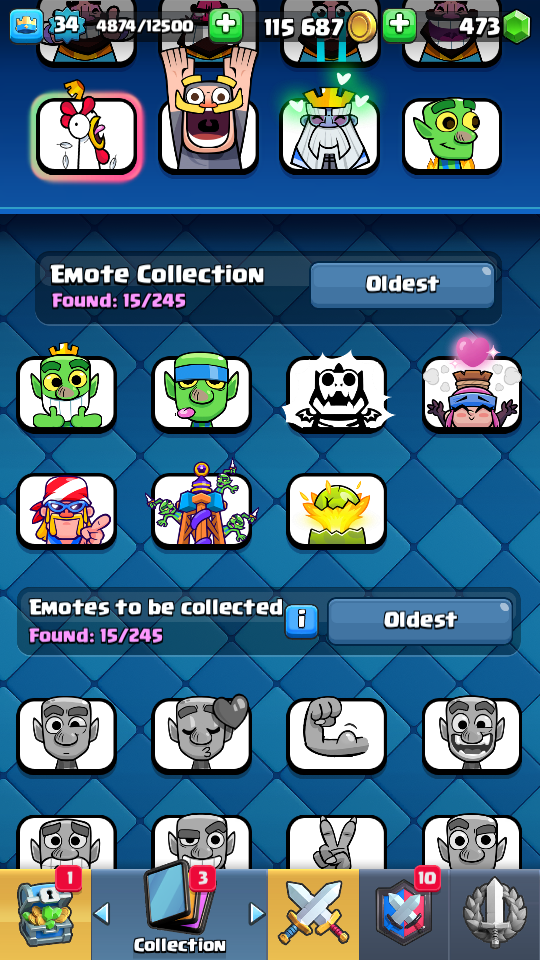Select the goblin with blue headband emote
Viewport: 540px width, 960px height.
pos(201,394)
